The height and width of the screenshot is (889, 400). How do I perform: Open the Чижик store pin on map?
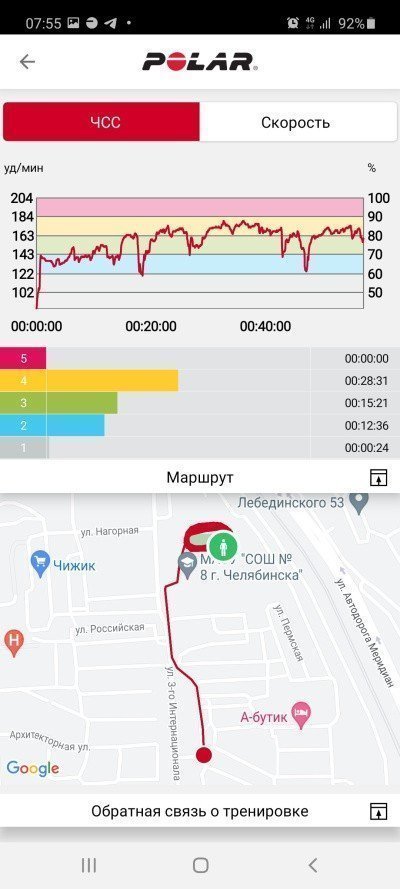[40, 564]
